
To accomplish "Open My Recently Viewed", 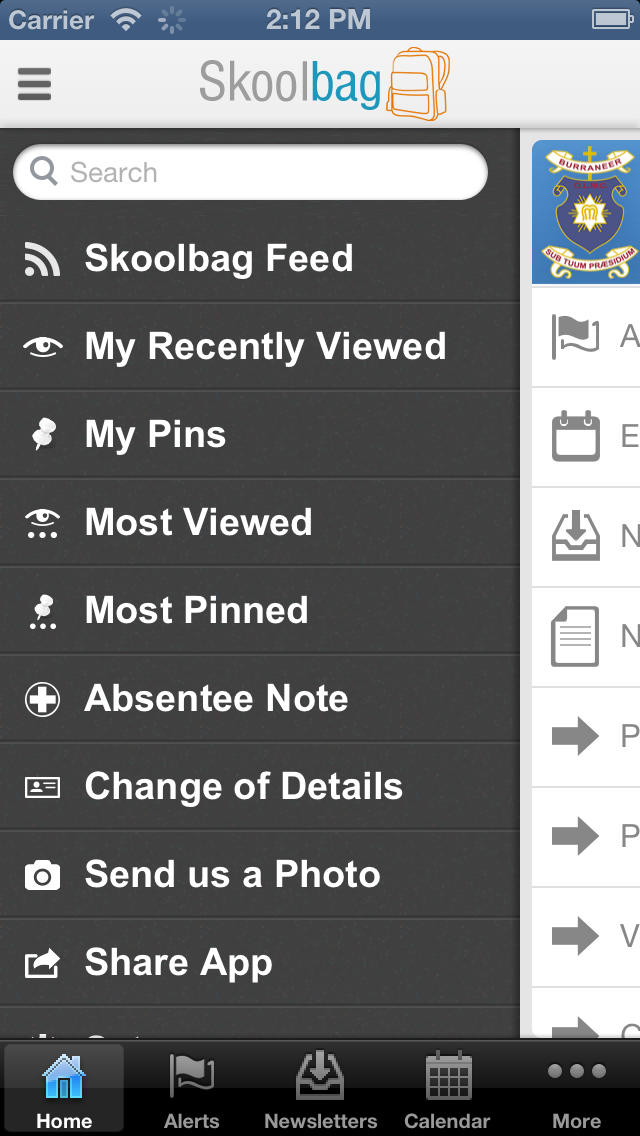I will (259, 346).
